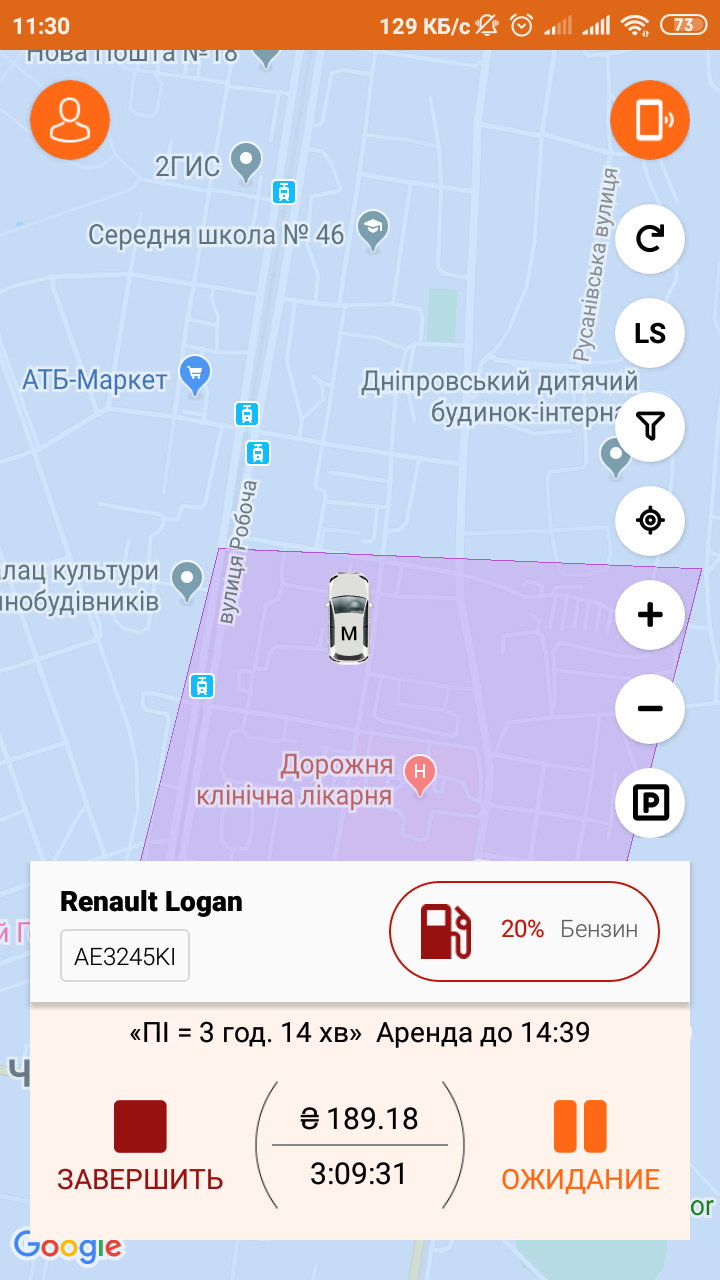720x1280 pixels.
Task: Tap the license plate AE3245KI field
Action: 124,955
